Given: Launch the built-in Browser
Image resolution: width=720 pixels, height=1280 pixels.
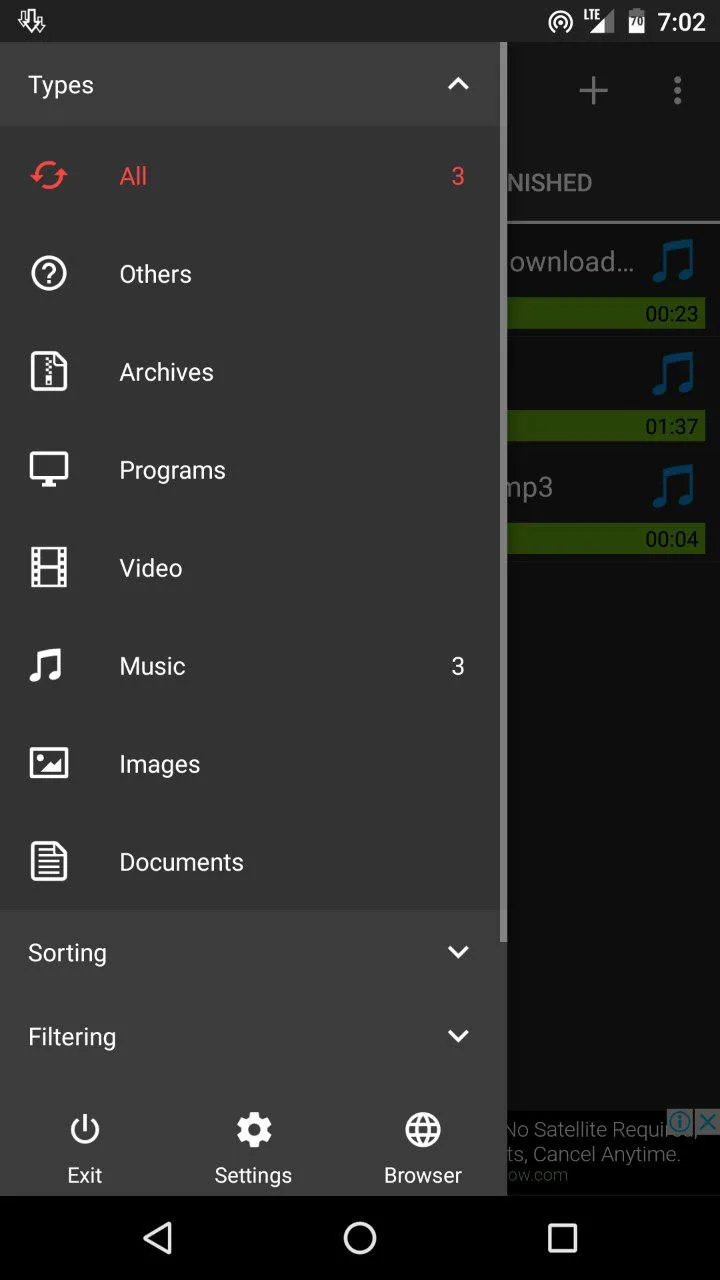Looking at the screenshot, I should (x=423, y=1148).
